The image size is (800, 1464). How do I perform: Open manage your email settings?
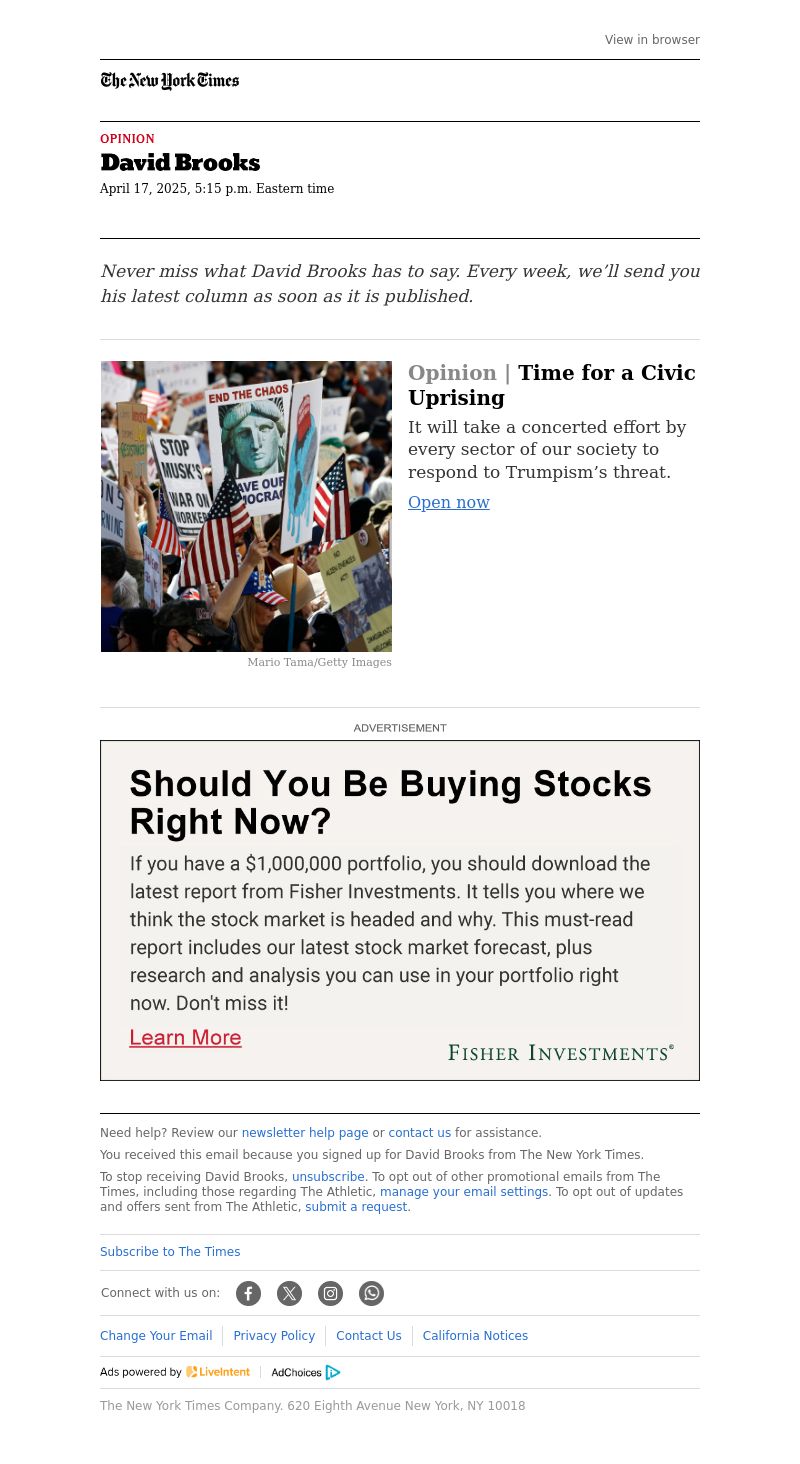coord(464,1192)
